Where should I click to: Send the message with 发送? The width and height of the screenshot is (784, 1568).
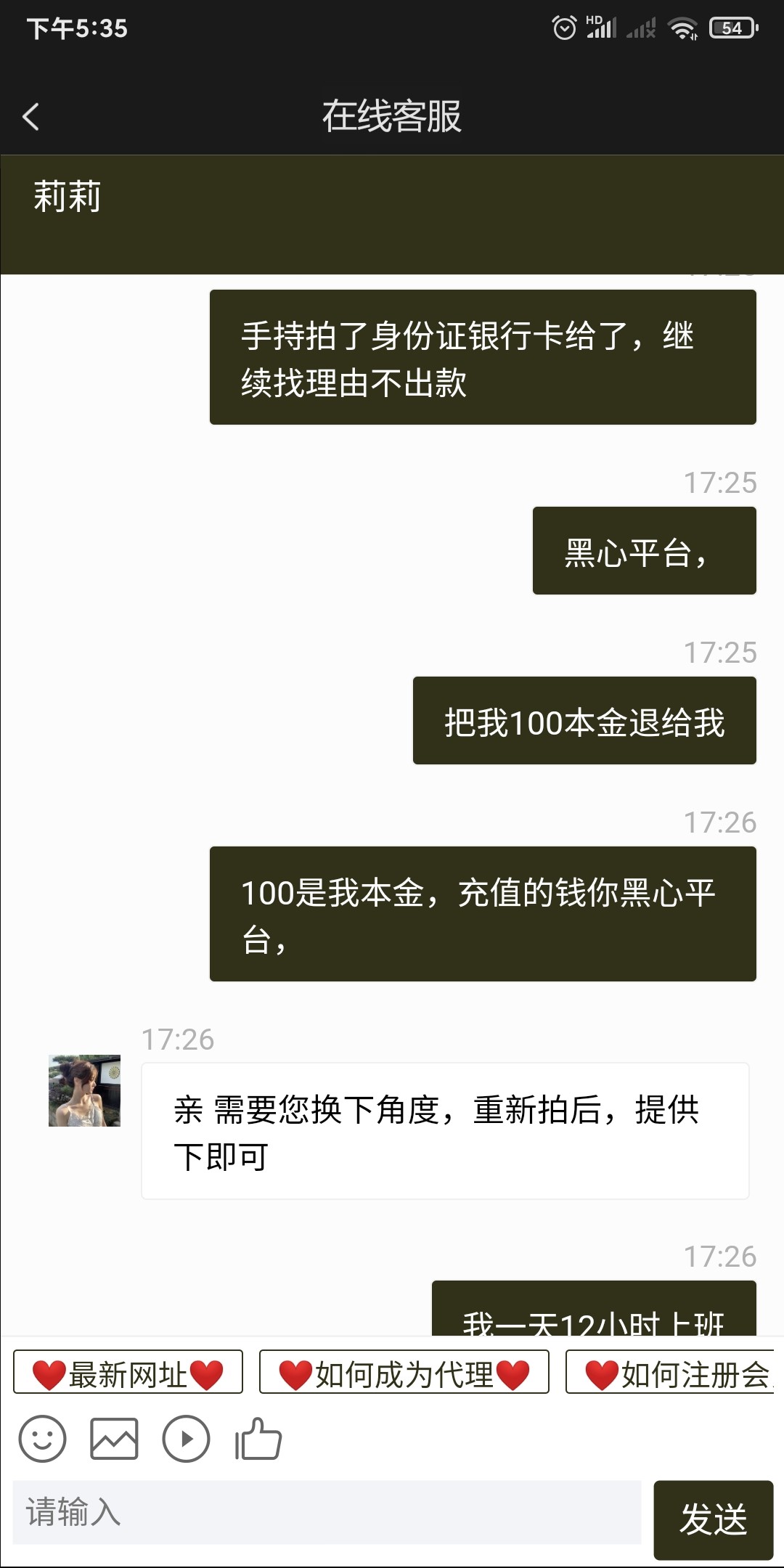coord(713,1520)
